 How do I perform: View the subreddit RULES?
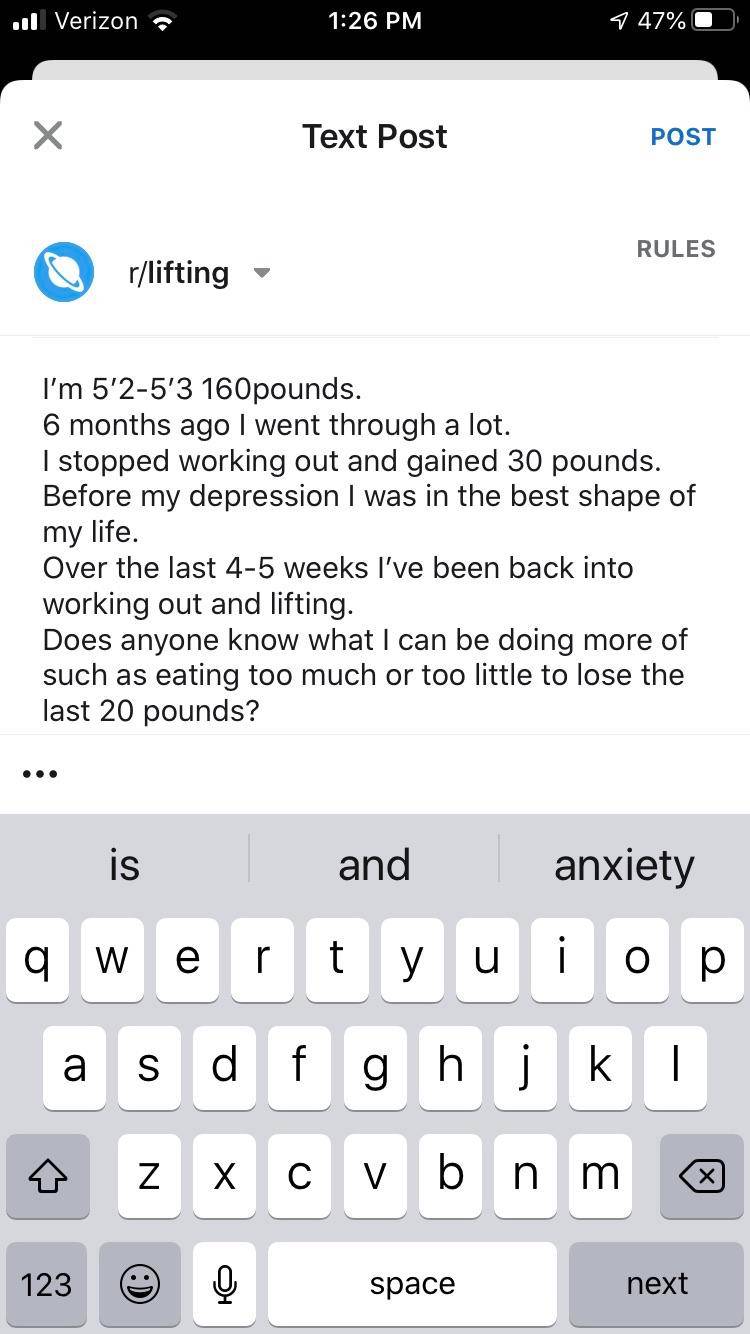click(676, 248)
